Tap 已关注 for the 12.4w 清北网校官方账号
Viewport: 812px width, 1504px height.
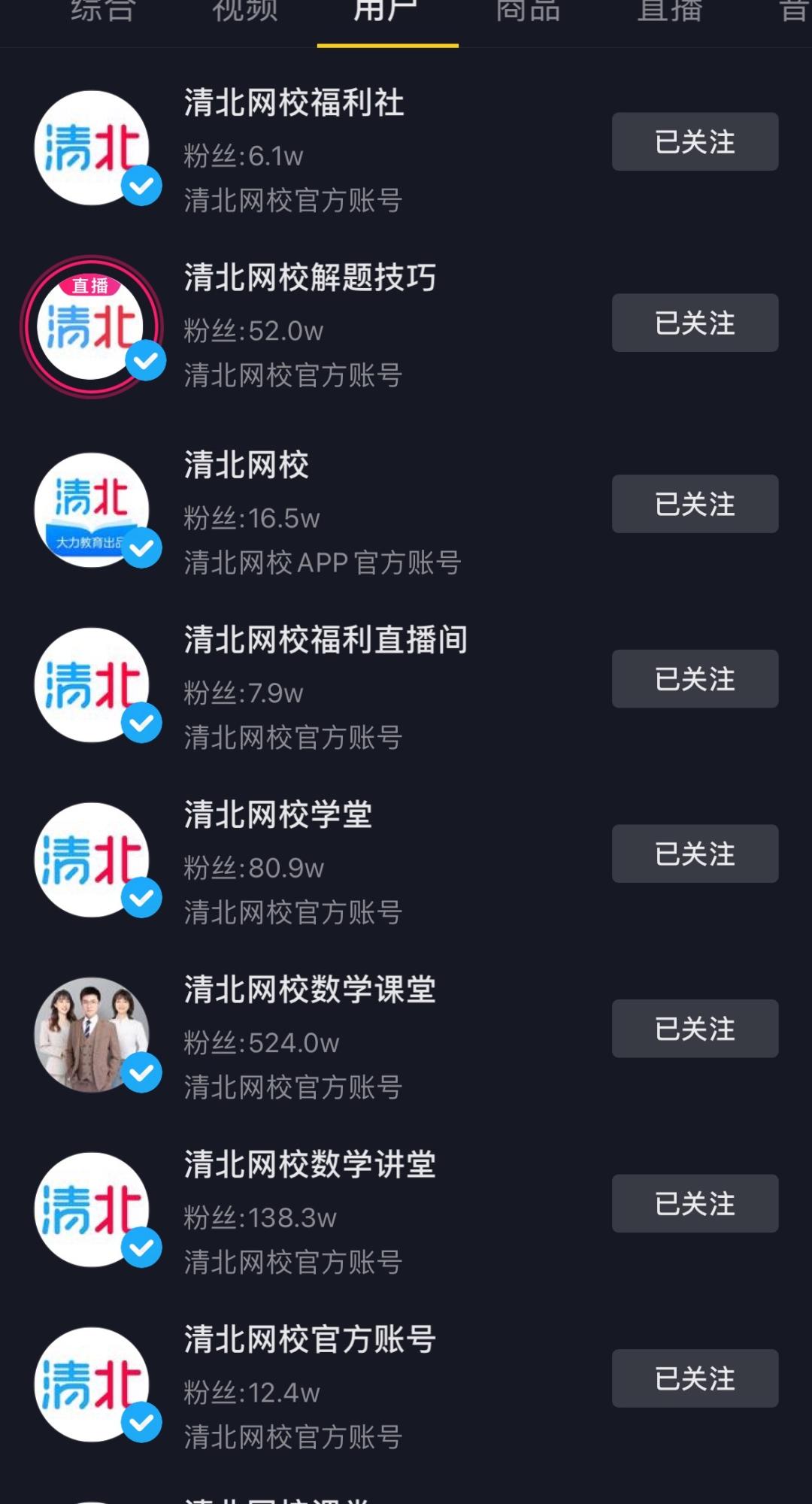[x=695, y=1378]
